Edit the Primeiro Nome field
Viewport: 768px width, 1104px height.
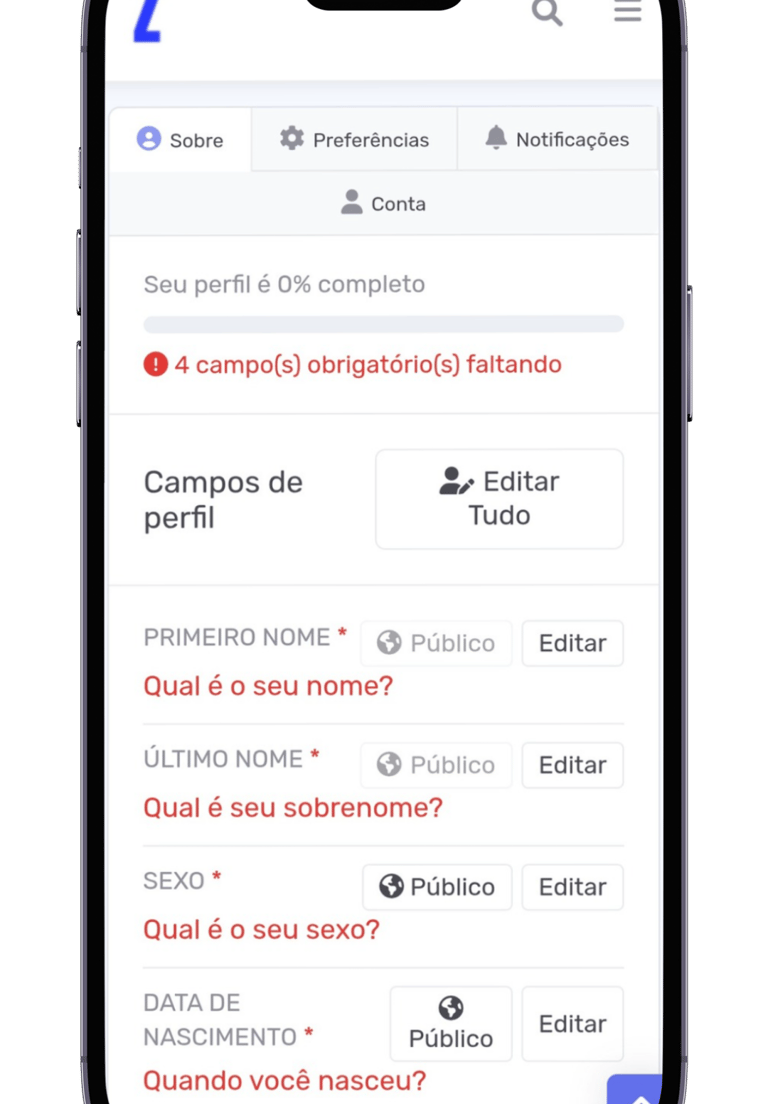[572, 643]
